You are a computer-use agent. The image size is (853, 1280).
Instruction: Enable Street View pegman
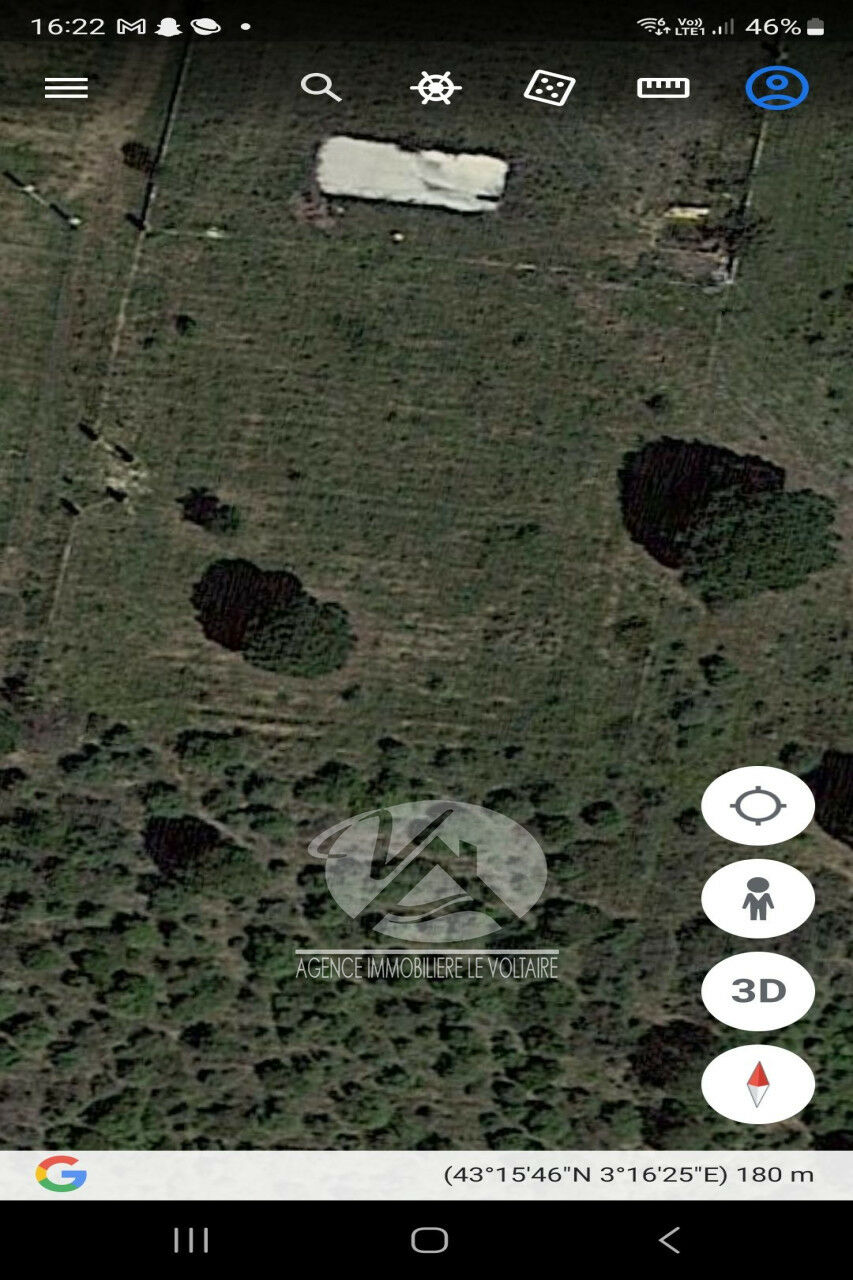pyautogui.click(x=758, y=898)
